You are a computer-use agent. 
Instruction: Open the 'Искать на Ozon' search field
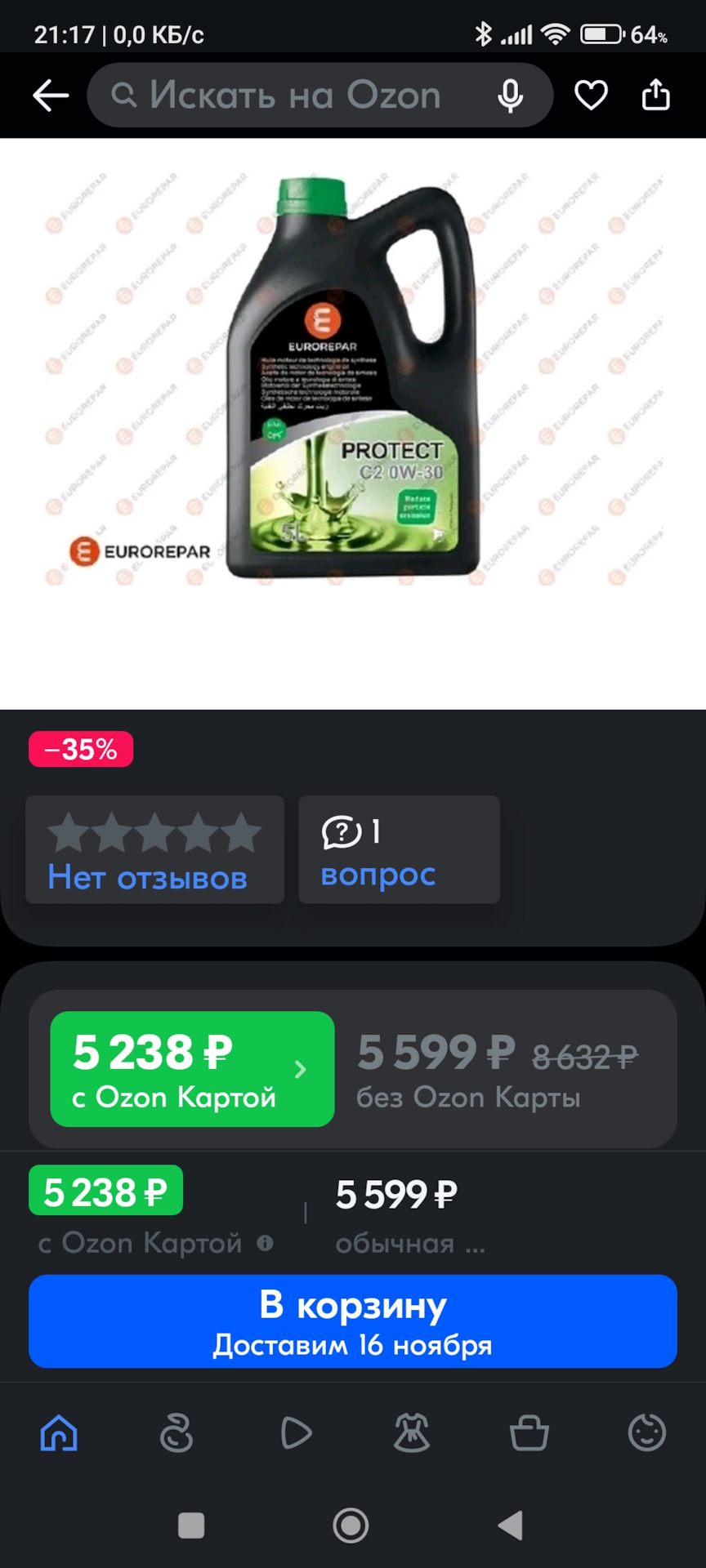pos(294,96)
